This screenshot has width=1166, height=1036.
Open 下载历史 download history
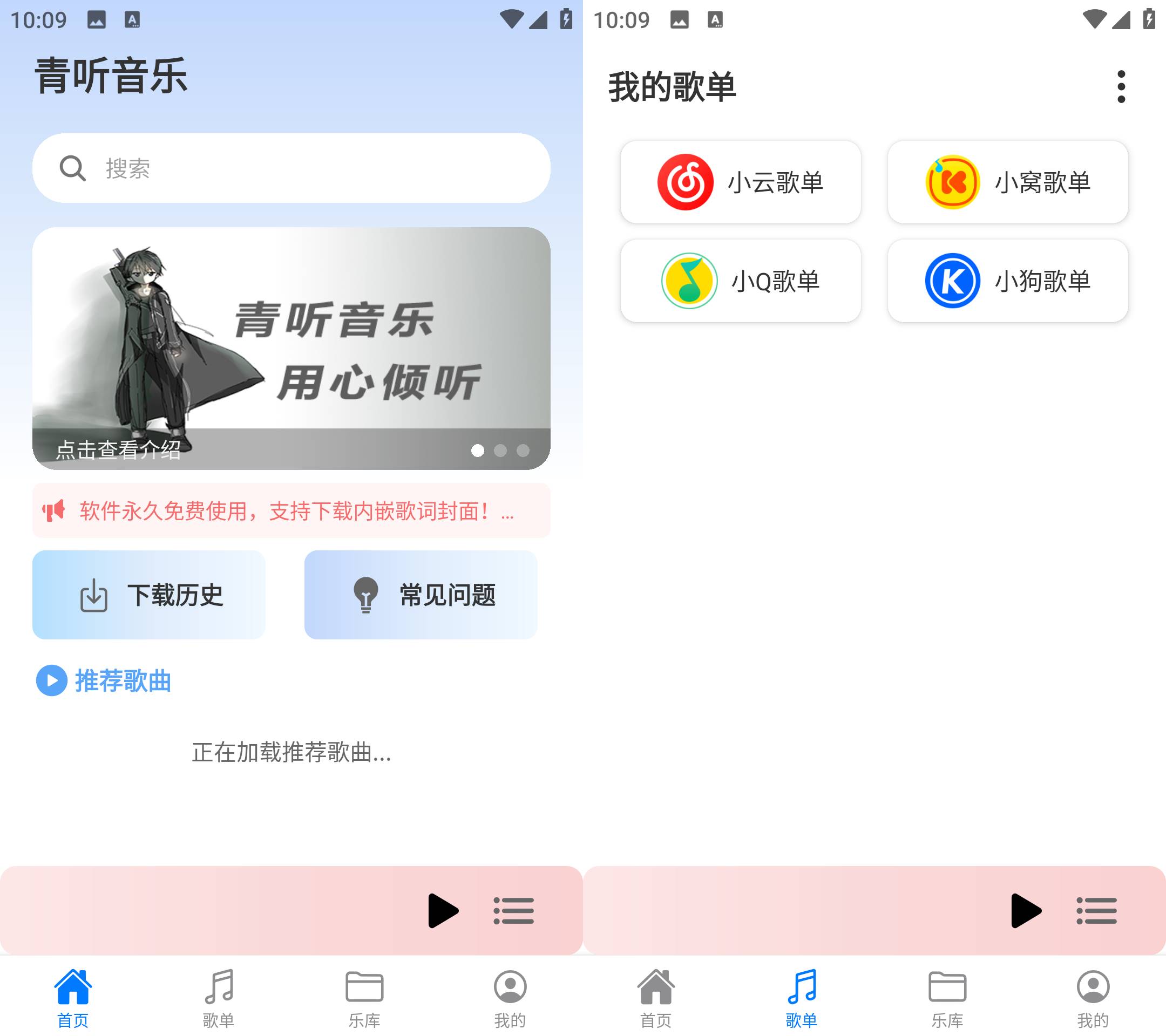tap(149, 595)
